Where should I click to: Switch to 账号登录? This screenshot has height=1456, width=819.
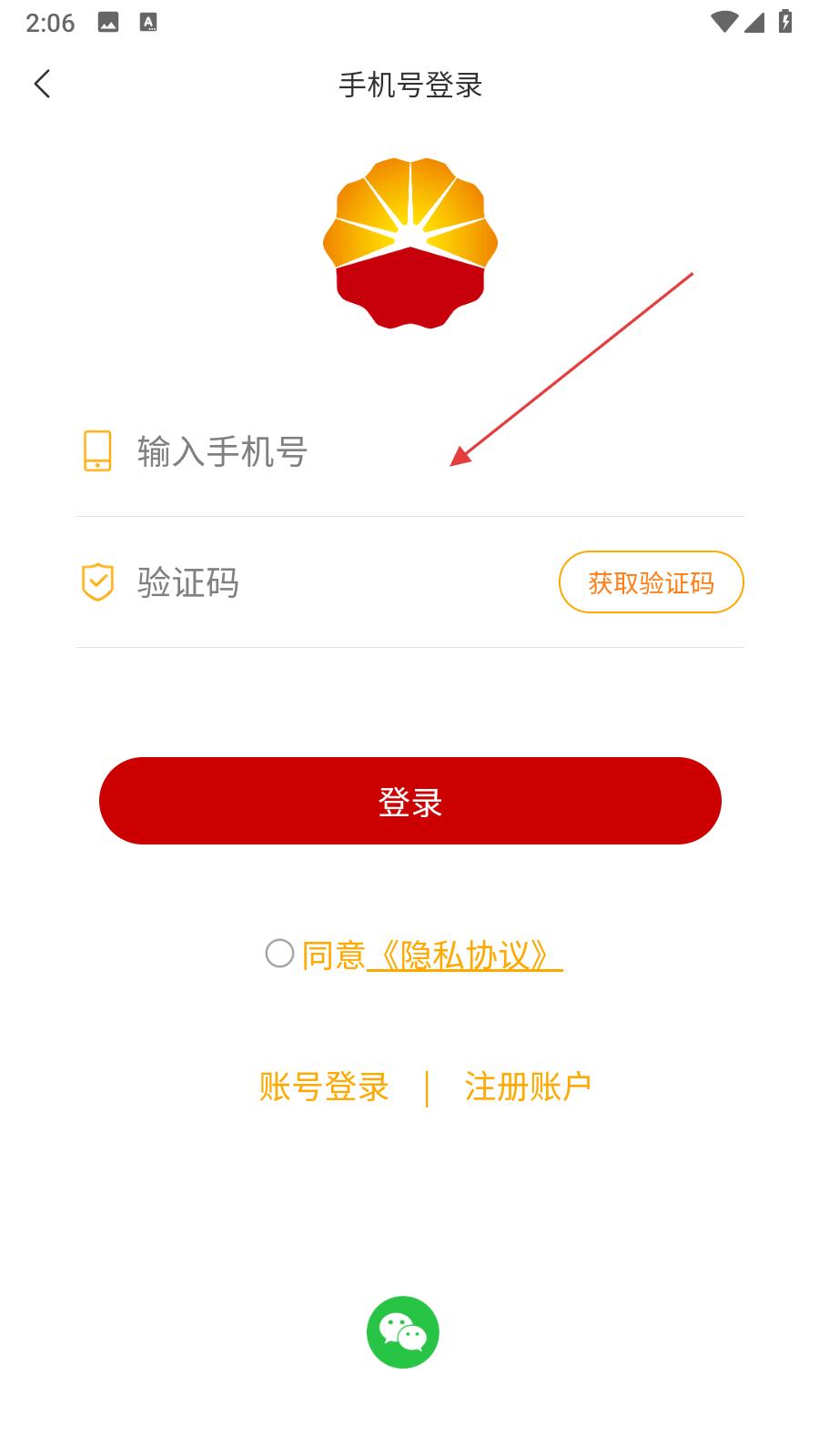[x=324, y=1087]
